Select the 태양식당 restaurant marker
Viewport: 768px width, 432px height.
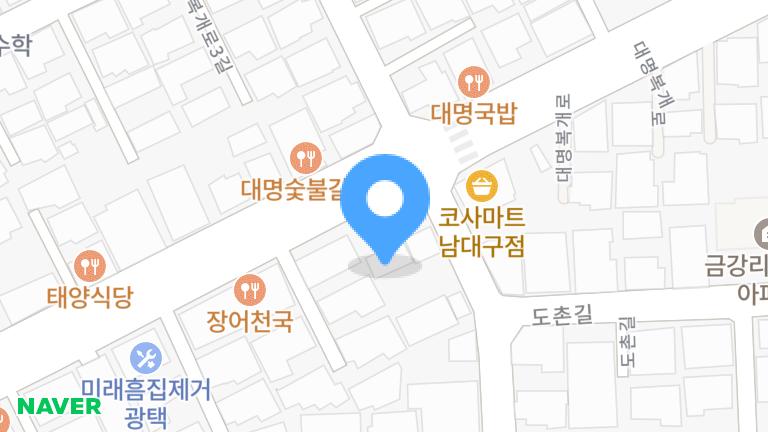pos(90,266)
